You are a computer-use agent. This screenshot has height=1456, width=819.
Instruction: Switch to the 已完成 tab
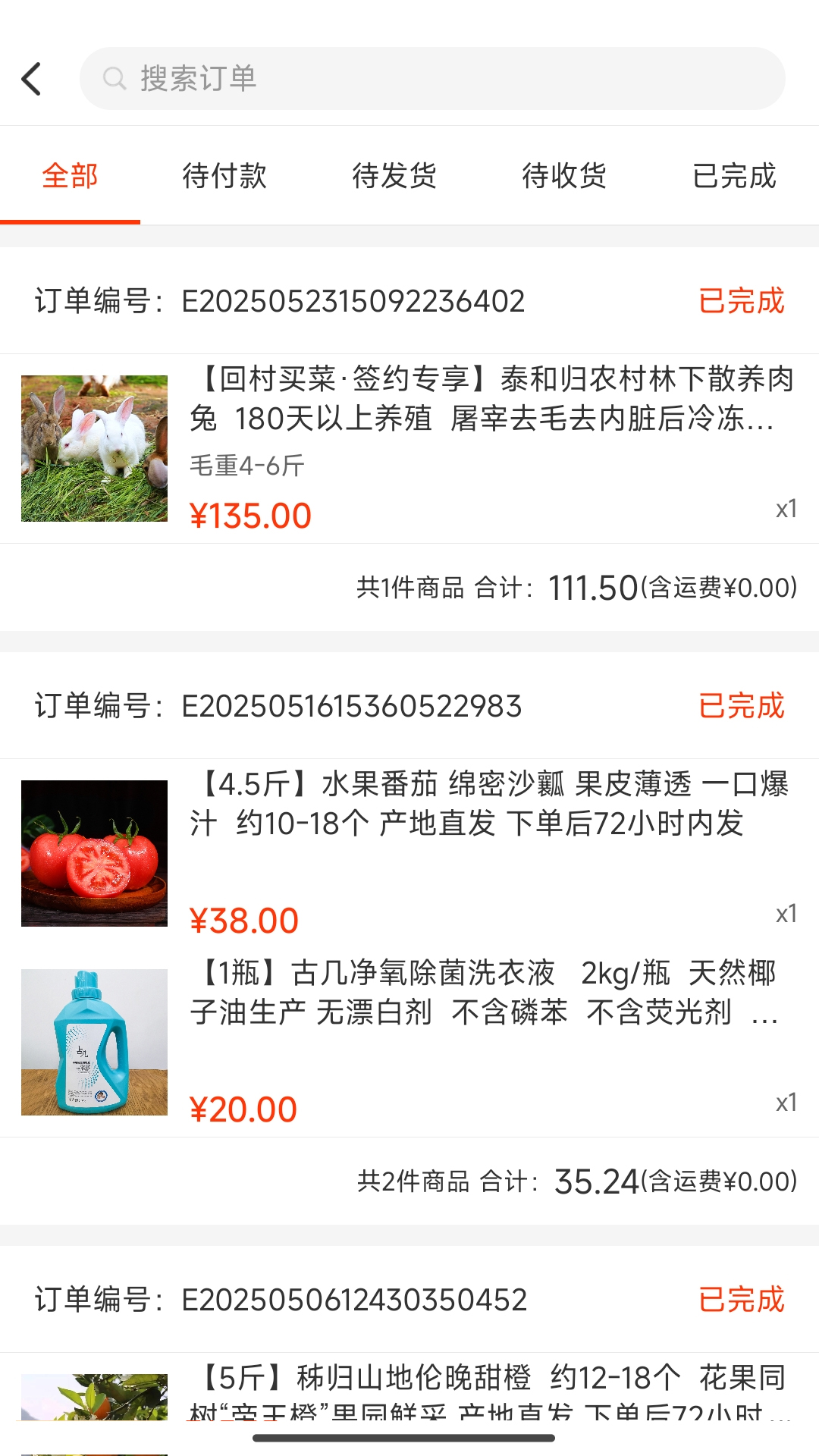(x=736, y=175)
